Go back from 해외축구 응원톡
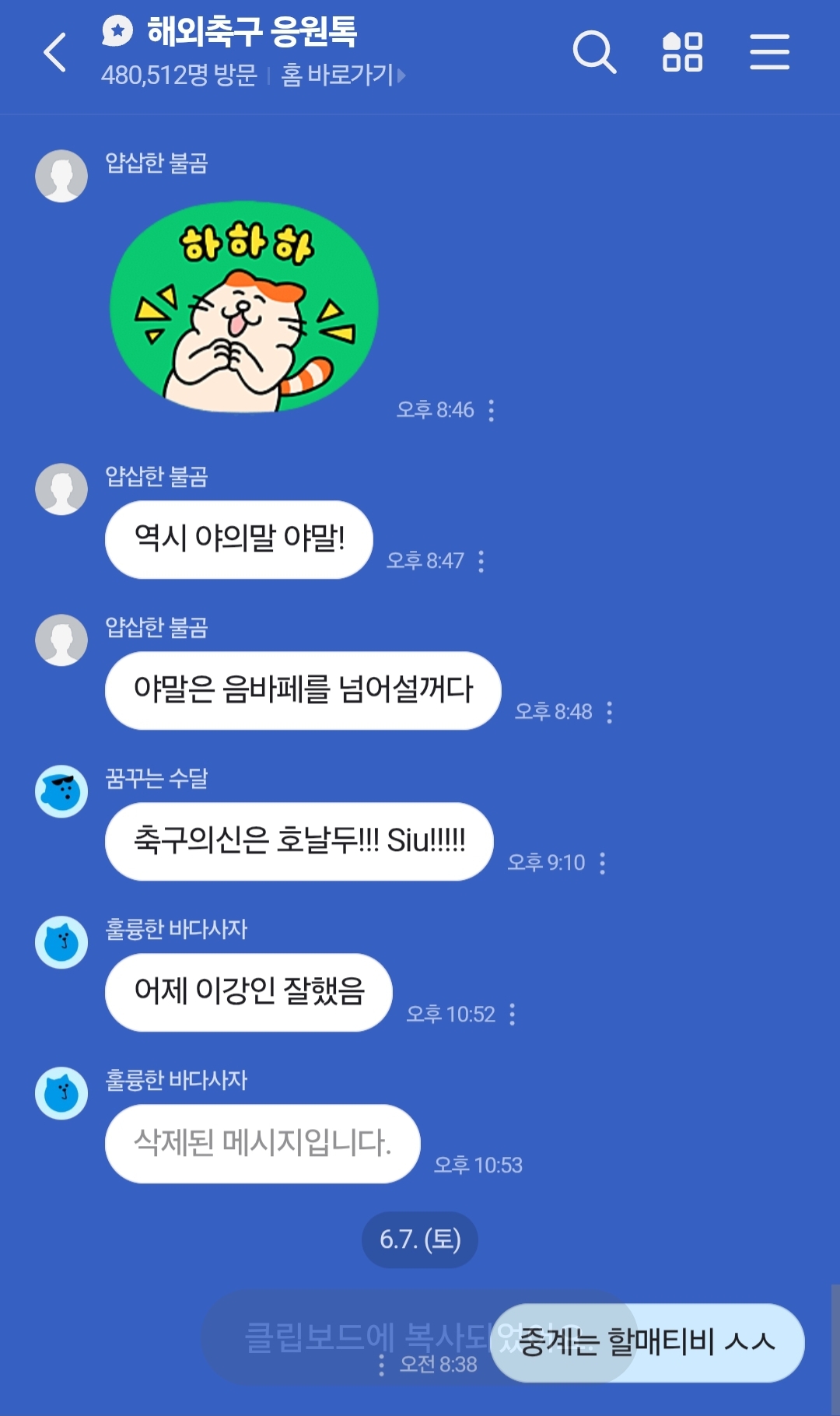The width and height of the screenshot is (840, 1416). point(54,53)
